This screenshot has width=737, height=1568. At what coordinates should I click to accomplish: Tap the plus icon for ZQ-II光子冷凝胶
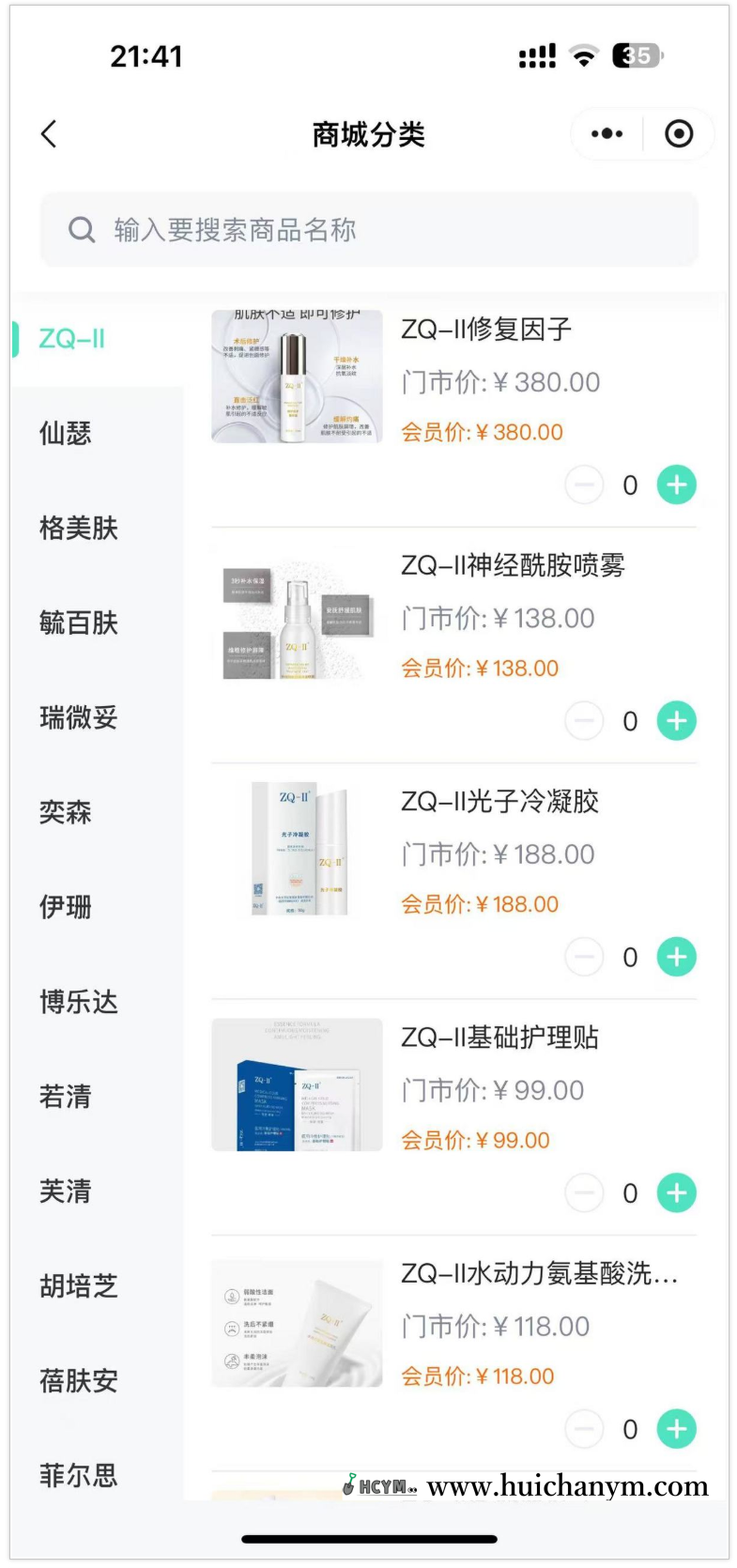pyautogui.click(x=675, y=956)
